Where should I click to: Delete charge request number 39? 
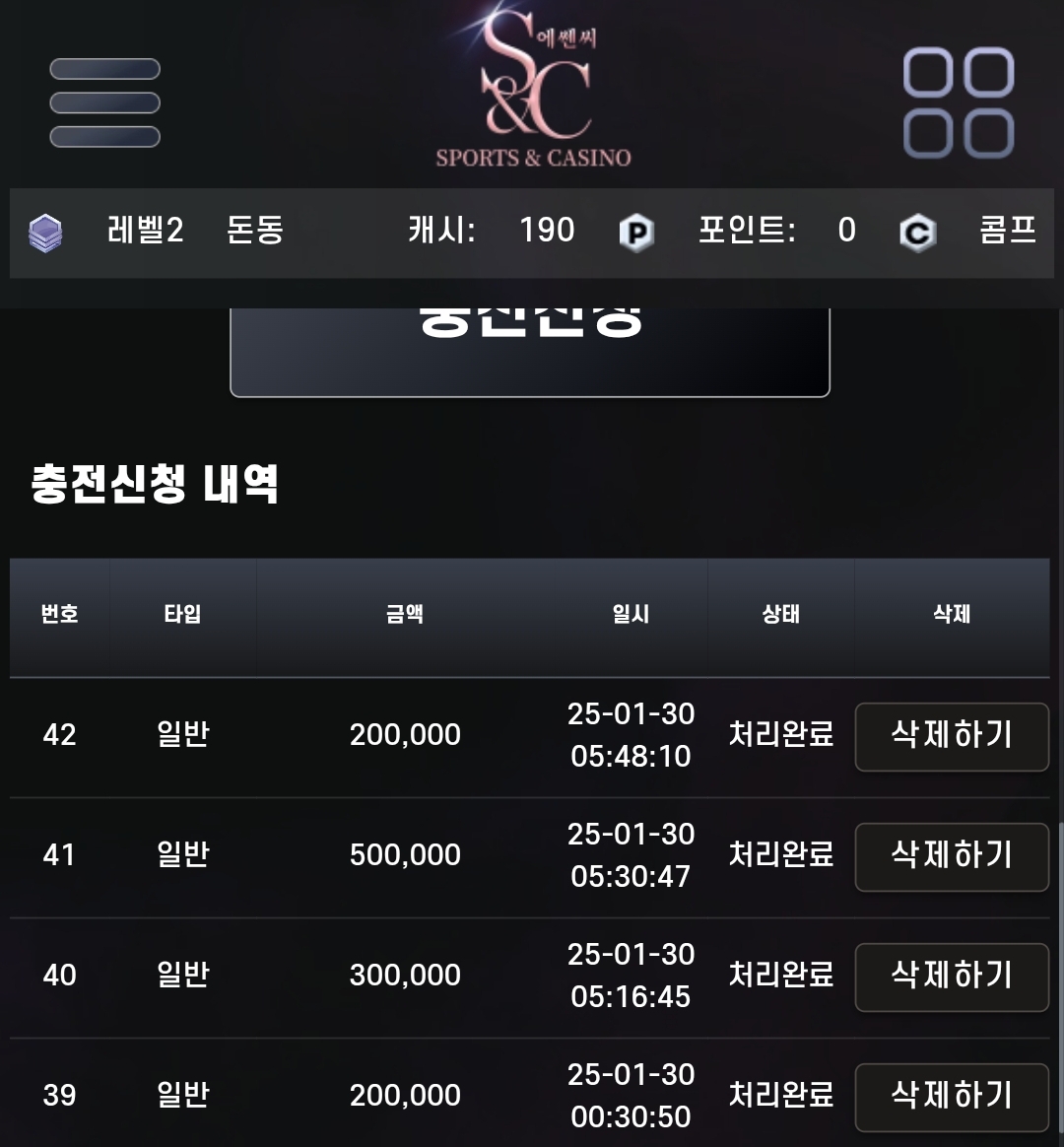[952, 1097]
